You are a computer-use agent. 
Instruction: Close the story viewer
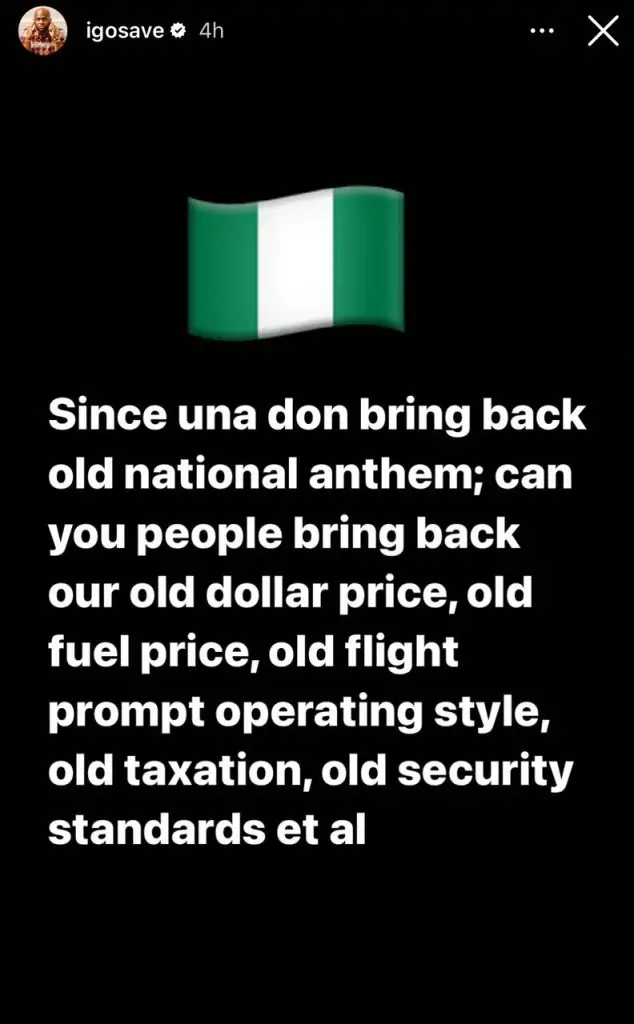tap(602, 31)
